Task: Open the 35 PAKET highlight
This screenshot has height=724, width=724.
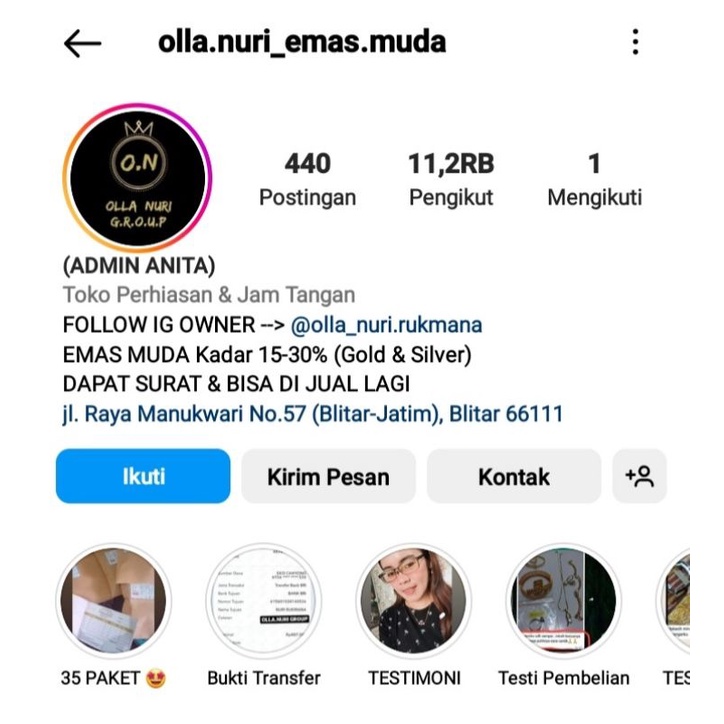Action: [112, 603]
